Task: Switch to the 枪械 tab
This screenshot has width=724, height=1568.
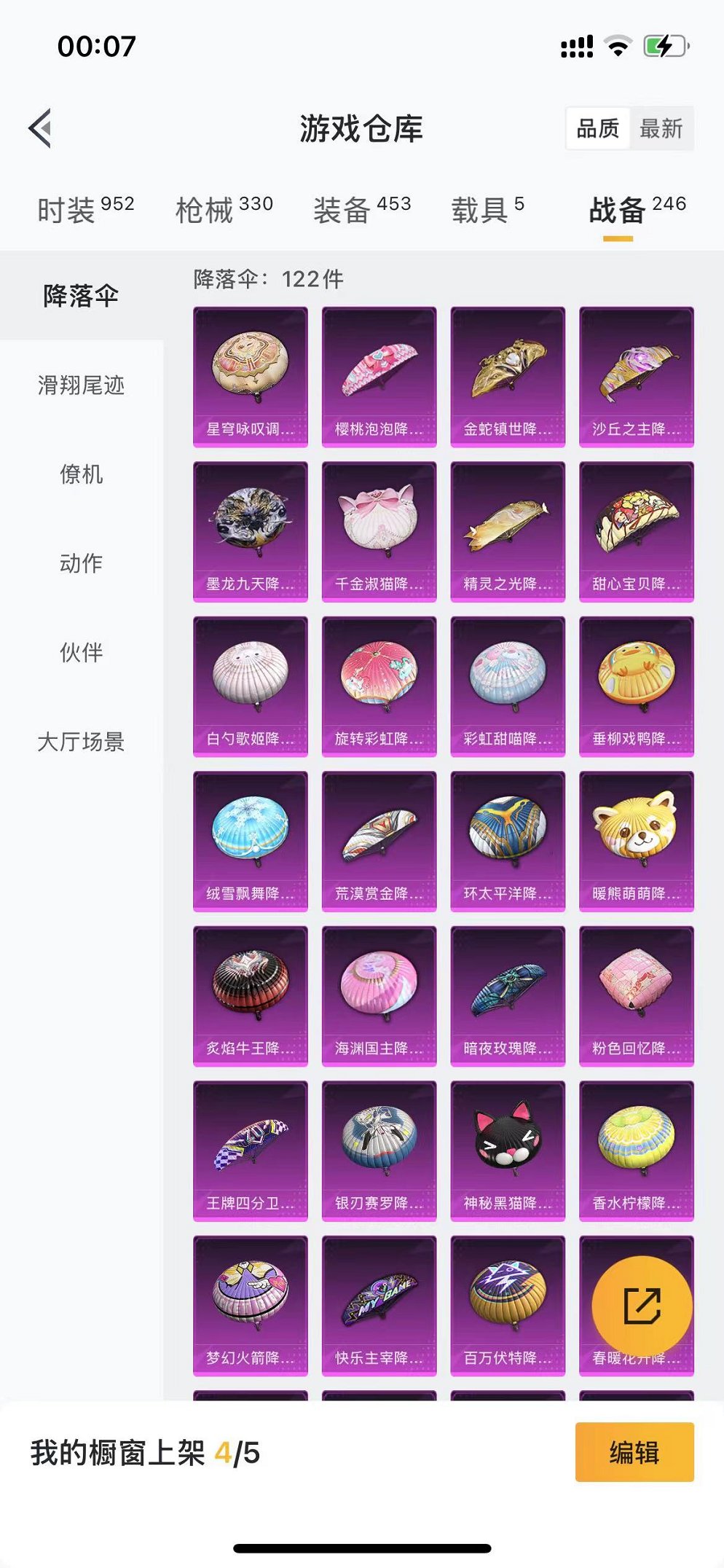Action: click(224, 210)
